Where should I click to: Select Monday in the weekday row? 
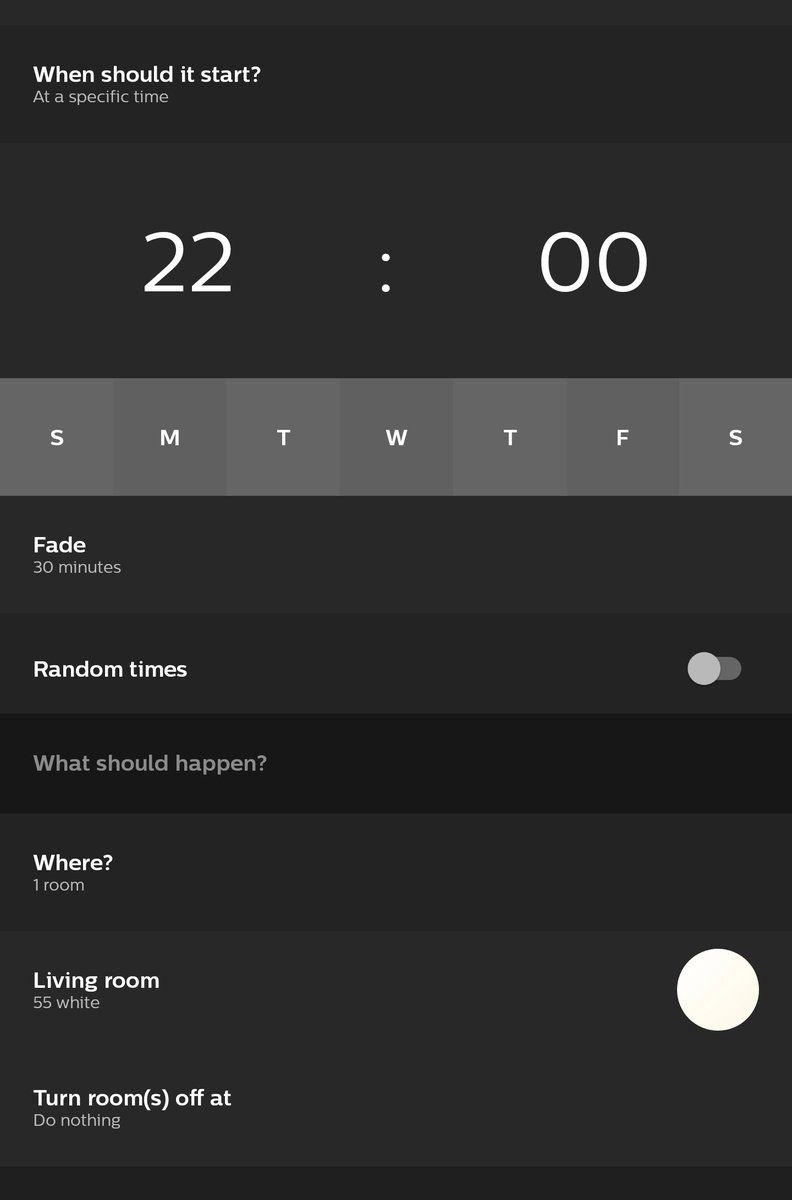pos(170,437)
